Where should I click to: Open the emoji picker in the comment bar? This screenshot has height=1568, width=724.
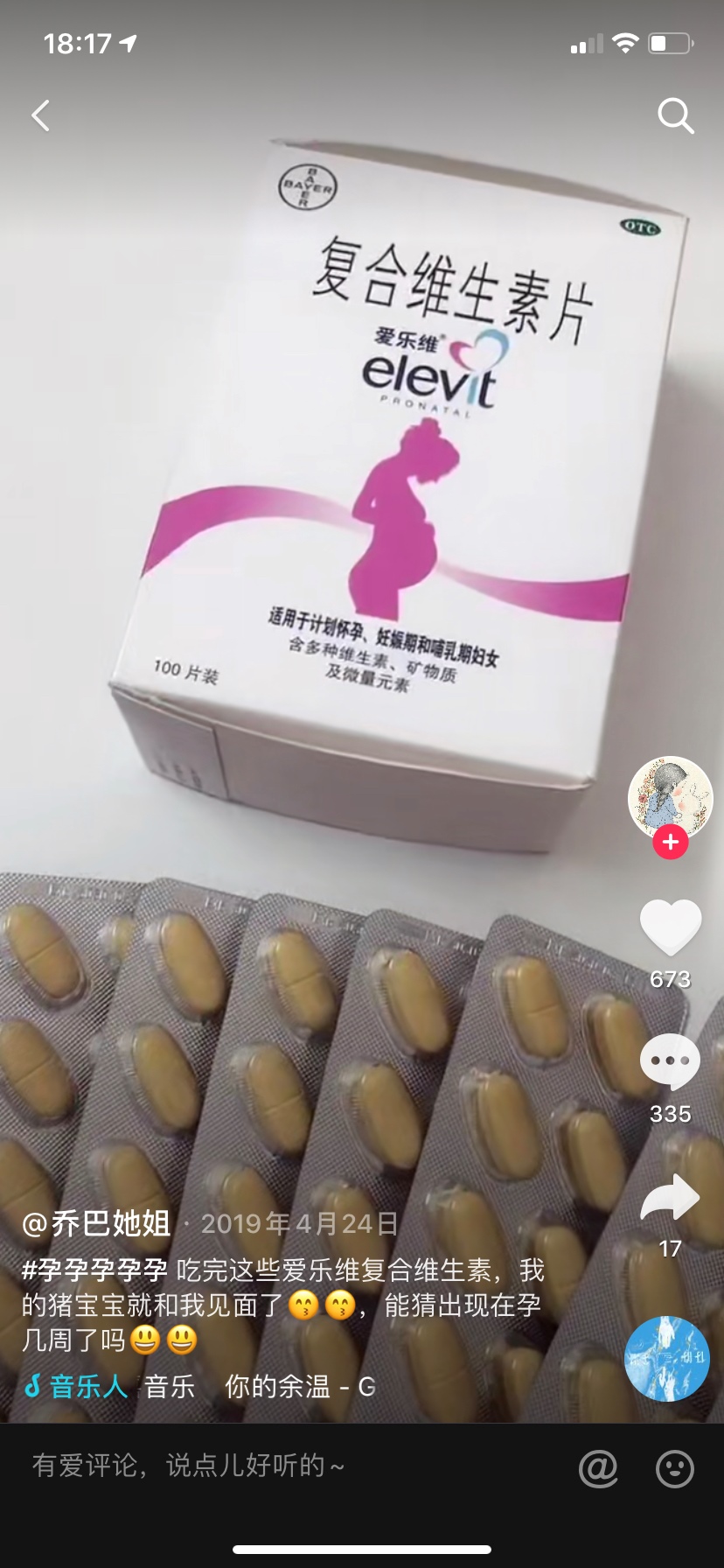pyautogui.click(x=675, y=1467)
